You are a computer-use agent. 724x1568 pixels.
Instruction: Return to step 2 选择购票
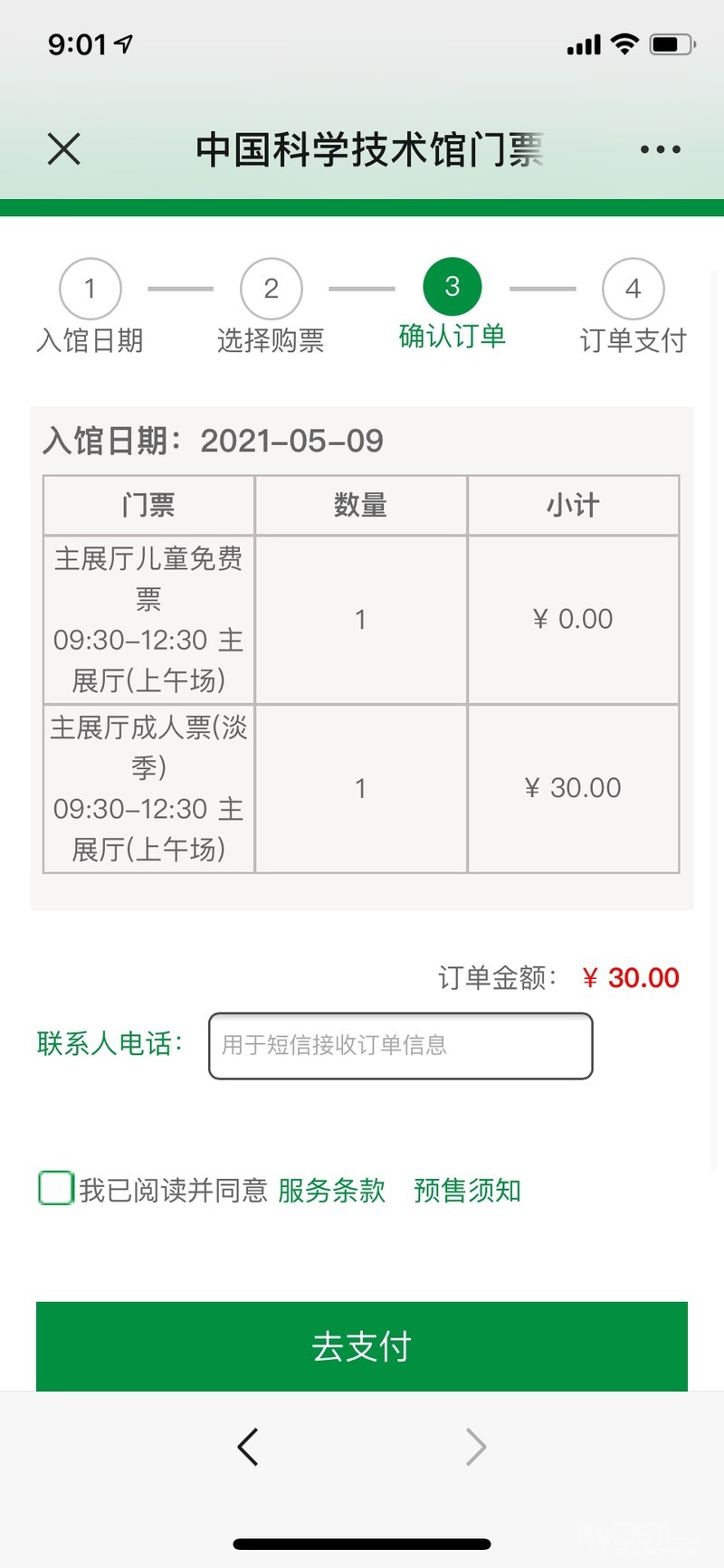[x=271, y=290]
